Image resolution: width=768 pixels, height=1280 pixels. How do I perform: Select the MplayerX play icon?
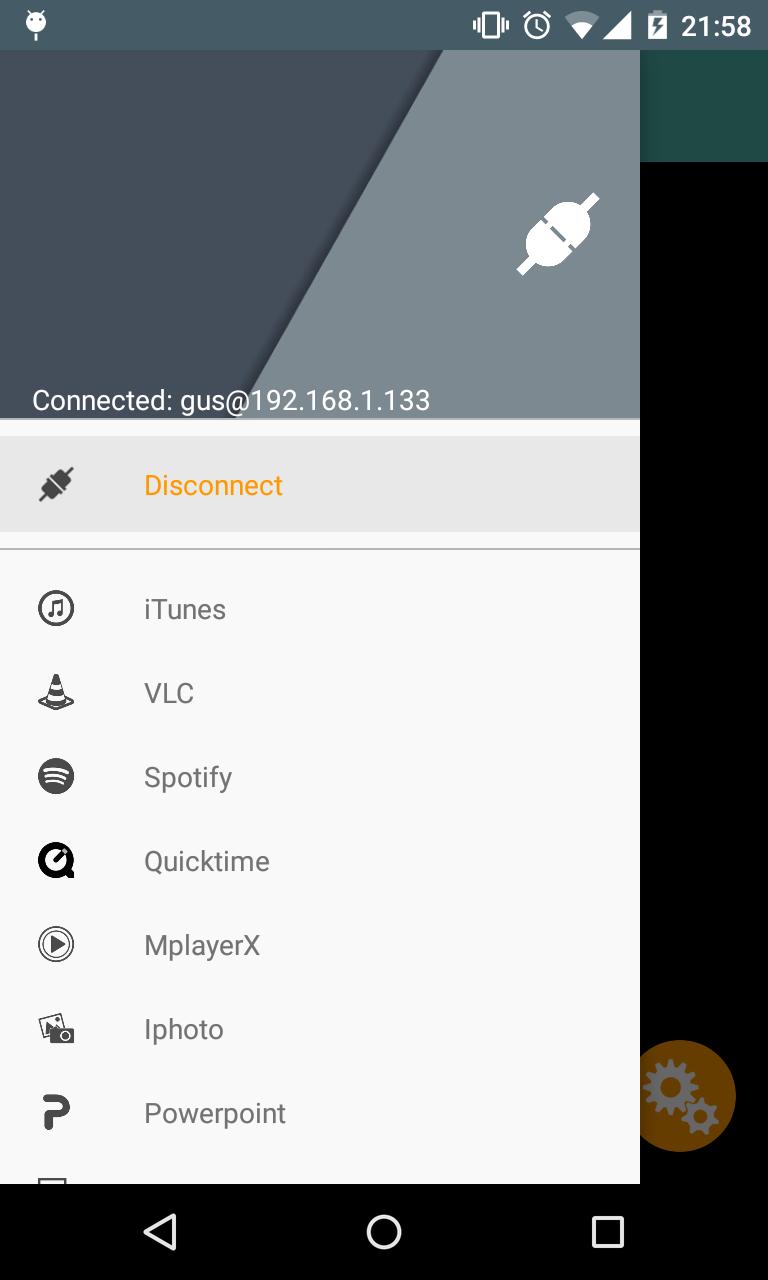click(55, 944)
